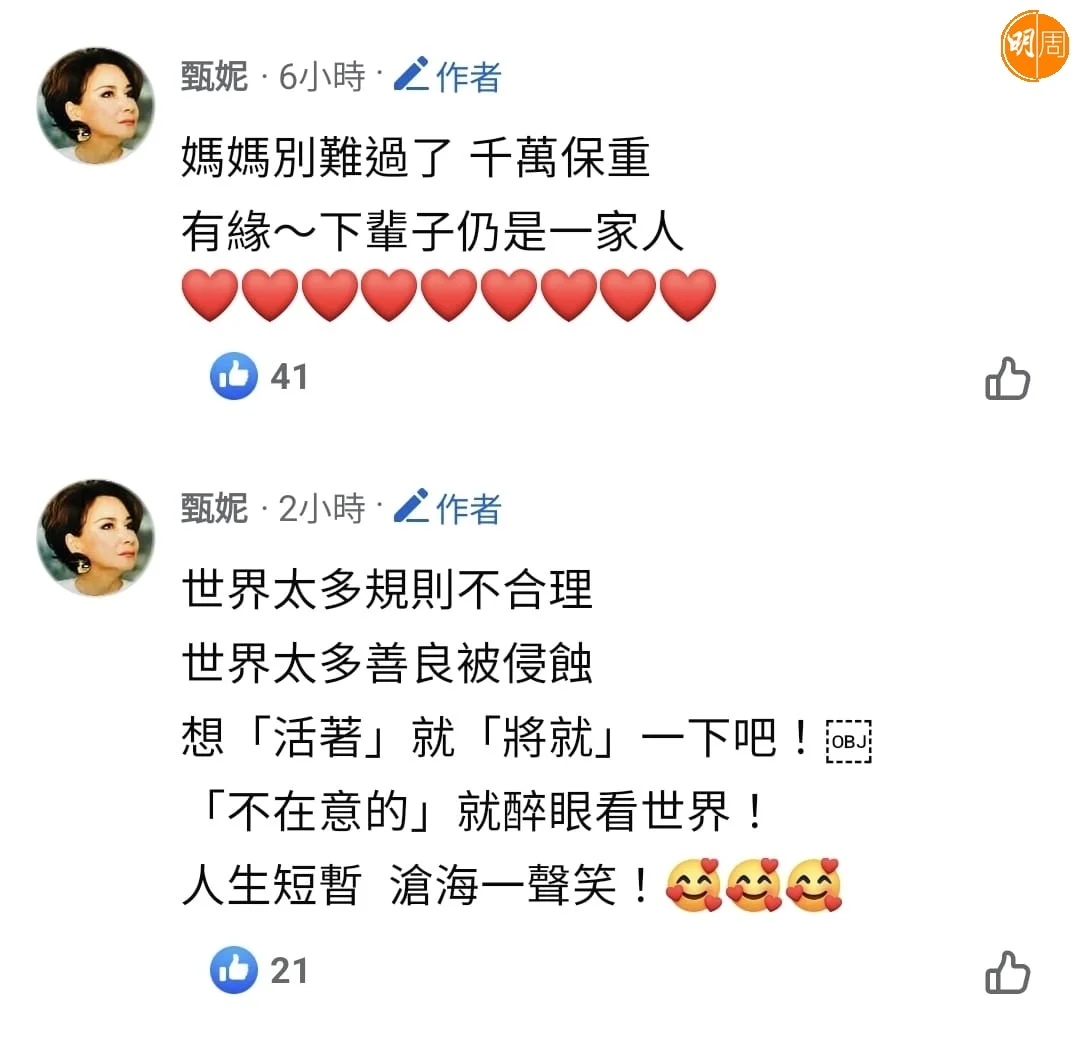Open the 41 reactions list
The image size is (1080, 1042).
259,377
